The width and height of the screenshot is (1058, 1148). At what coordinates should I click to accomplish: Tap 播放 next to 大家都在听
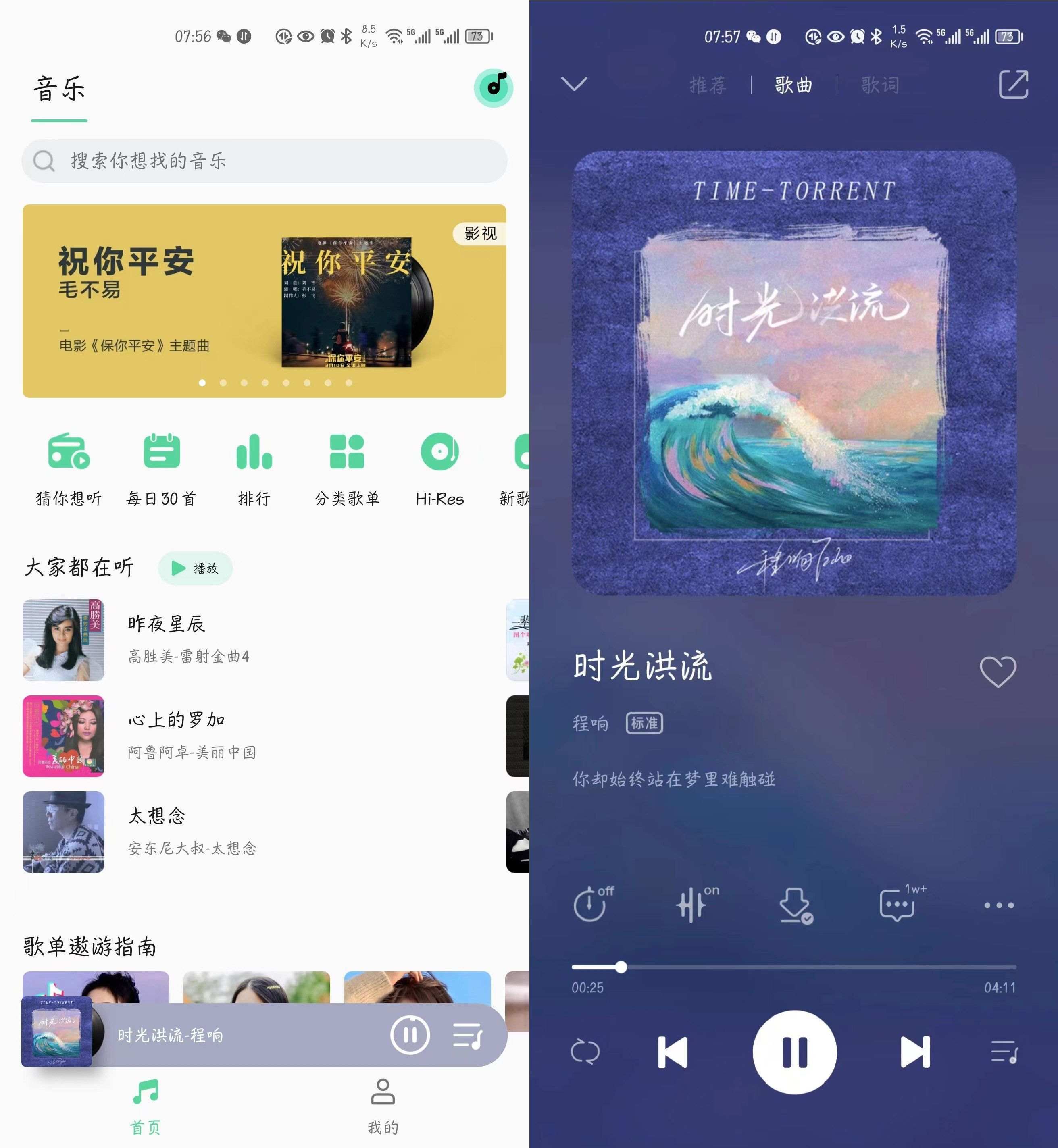point(196,568)
